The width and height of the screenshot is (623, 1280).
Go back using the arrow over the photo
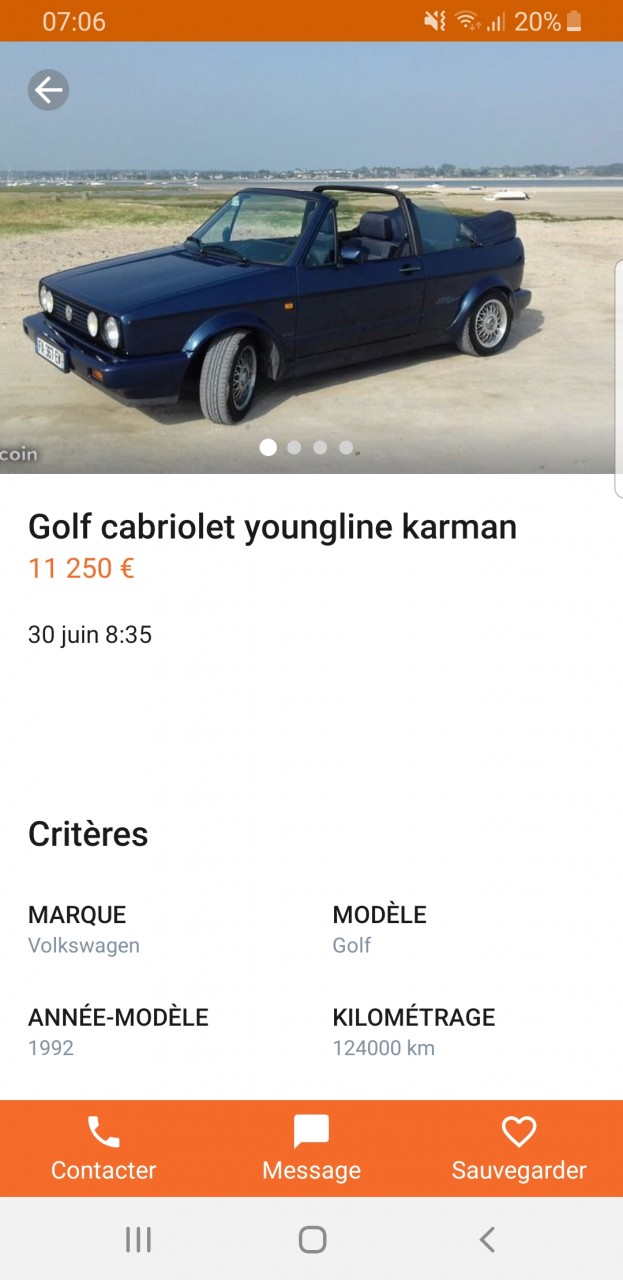point(48,91)
